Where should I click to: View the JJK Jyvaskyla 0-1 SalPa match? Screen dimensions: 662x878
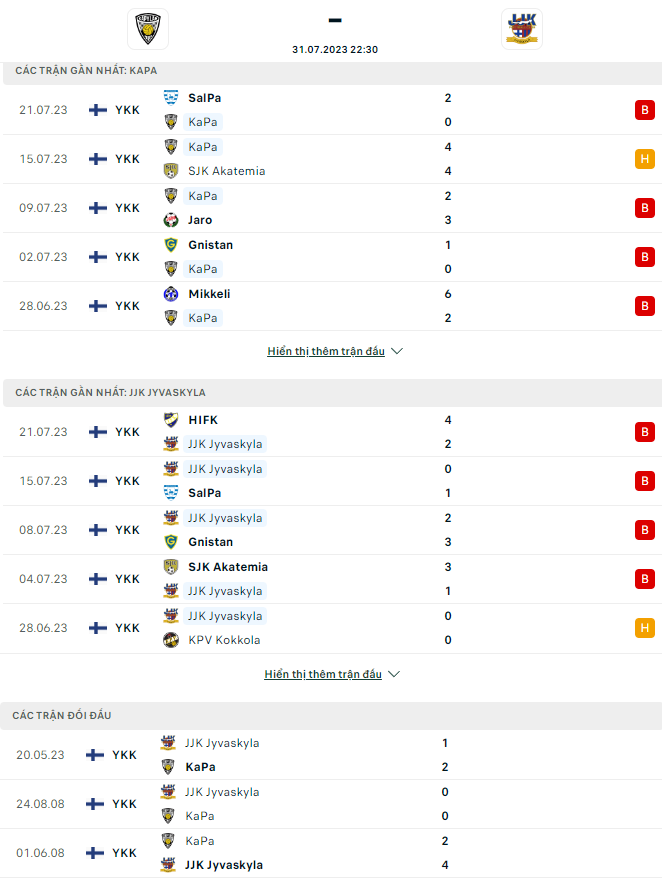tap(330, 481)
